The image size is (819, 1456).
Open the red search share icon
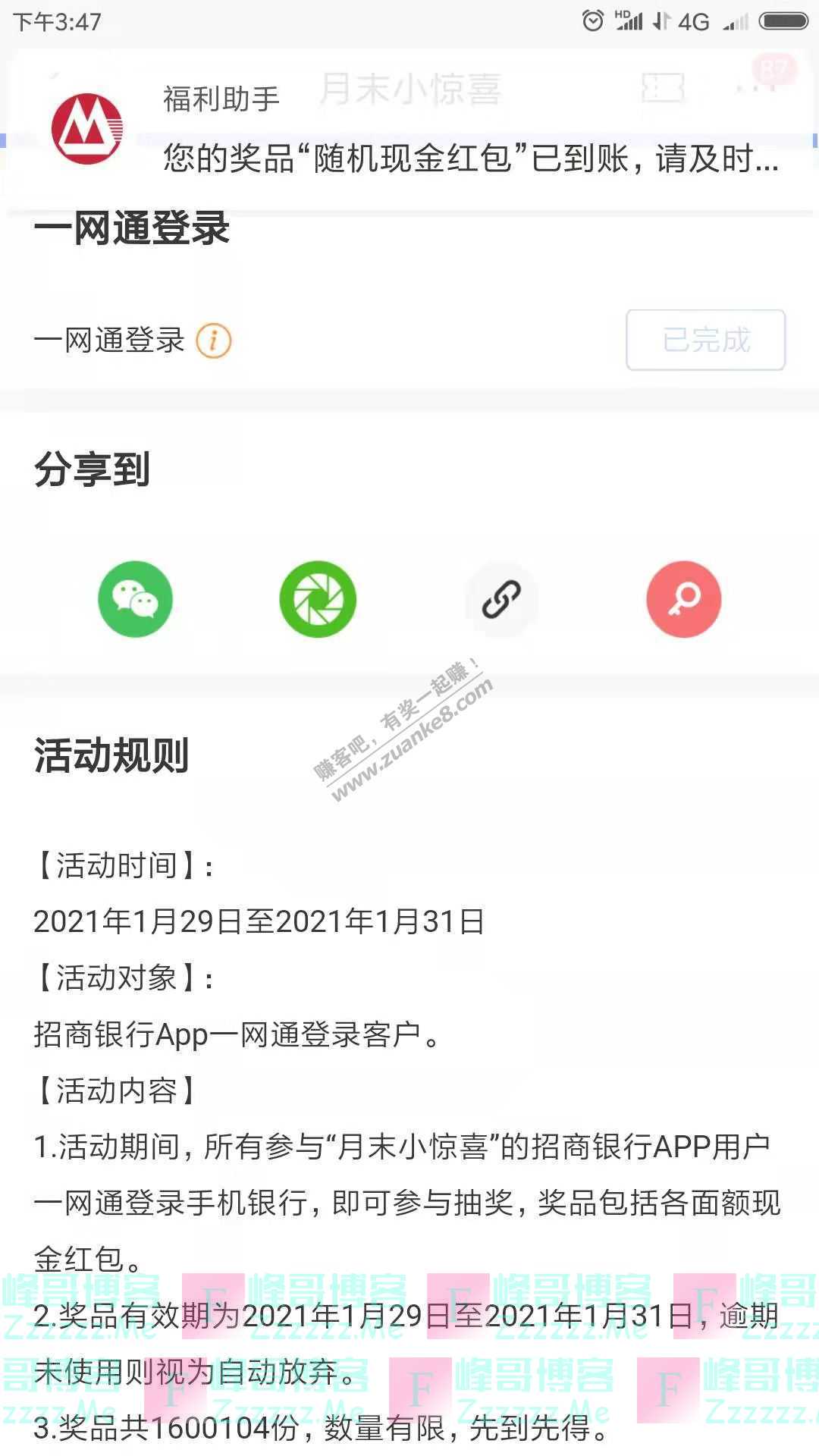[x=682, y=599]
